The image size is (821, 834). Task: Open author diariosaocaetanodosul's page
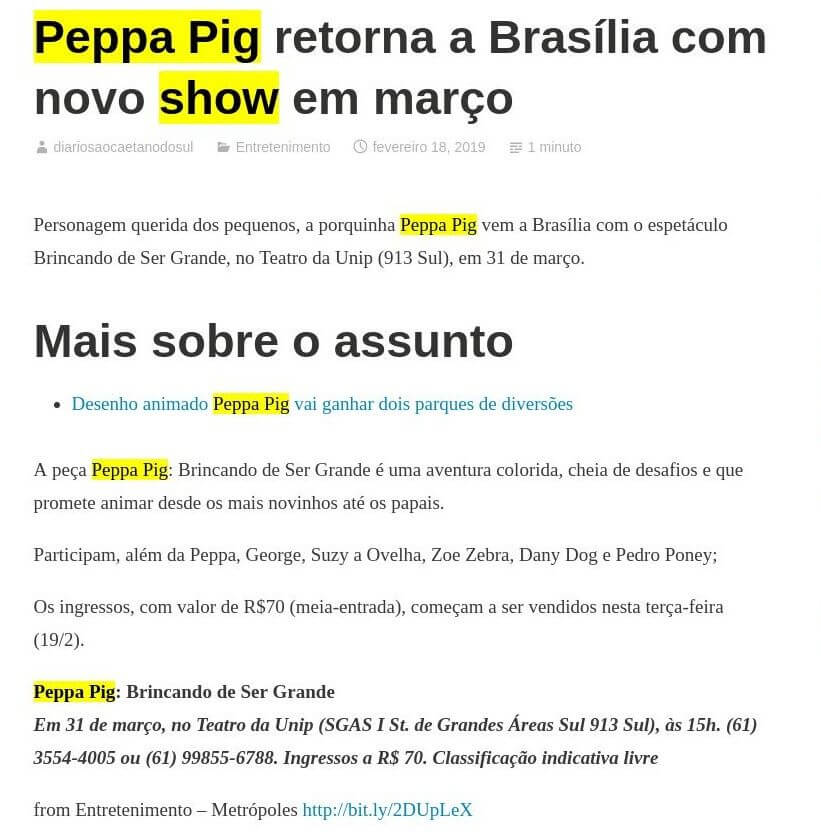[123, 147]
